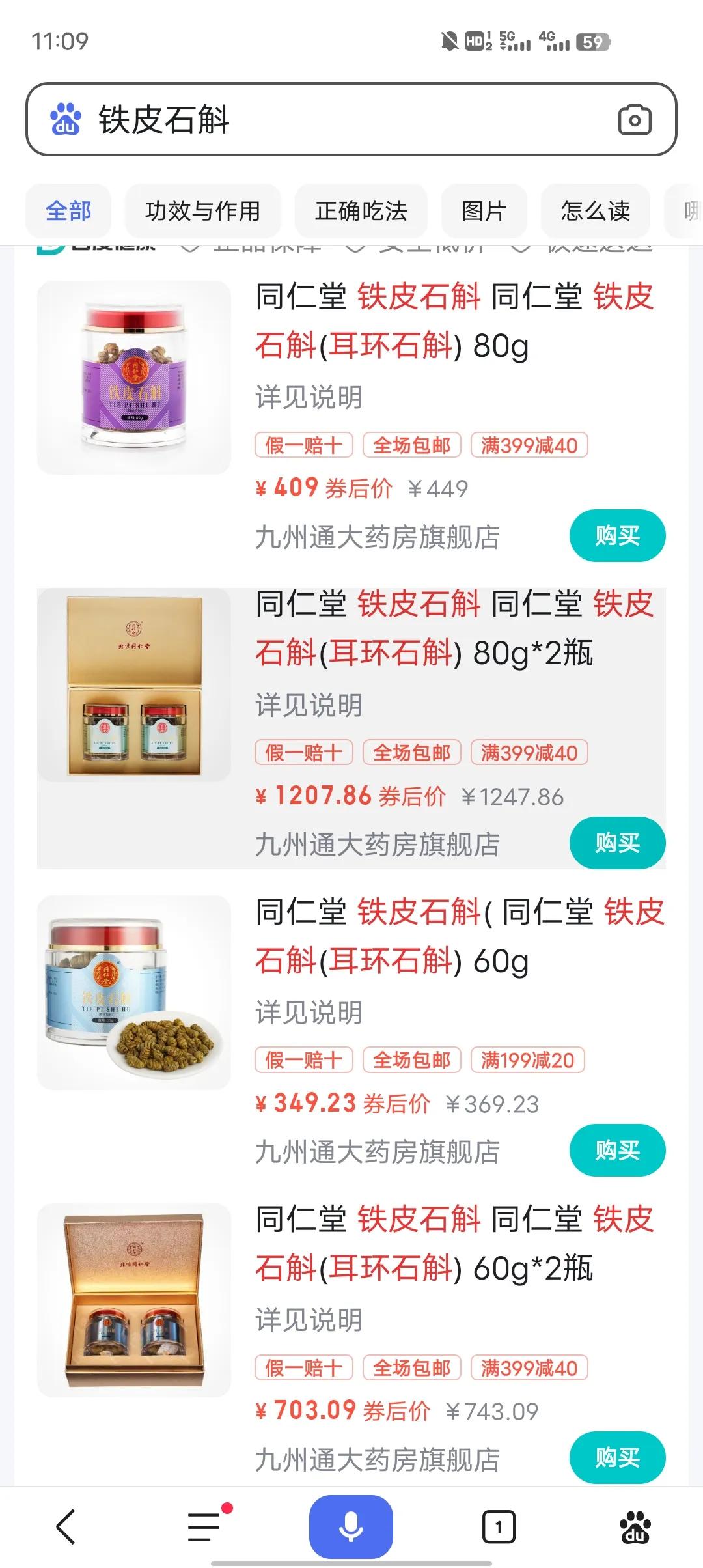This screenshot has width=703, height=1568.
Task: Expand the partially hidden rightmost filter tab
Action: tap(690, 210)
